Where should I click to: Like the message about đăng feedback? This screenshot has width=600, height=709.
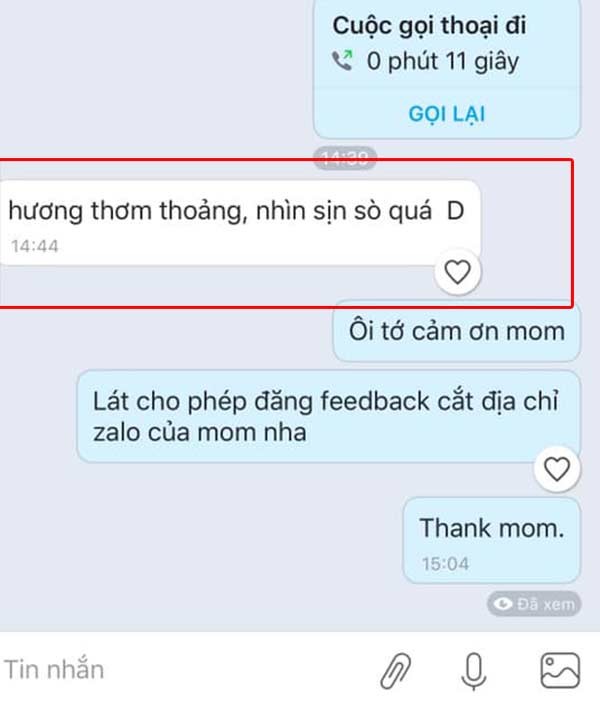pyautogui.click(x=557, y=468)
